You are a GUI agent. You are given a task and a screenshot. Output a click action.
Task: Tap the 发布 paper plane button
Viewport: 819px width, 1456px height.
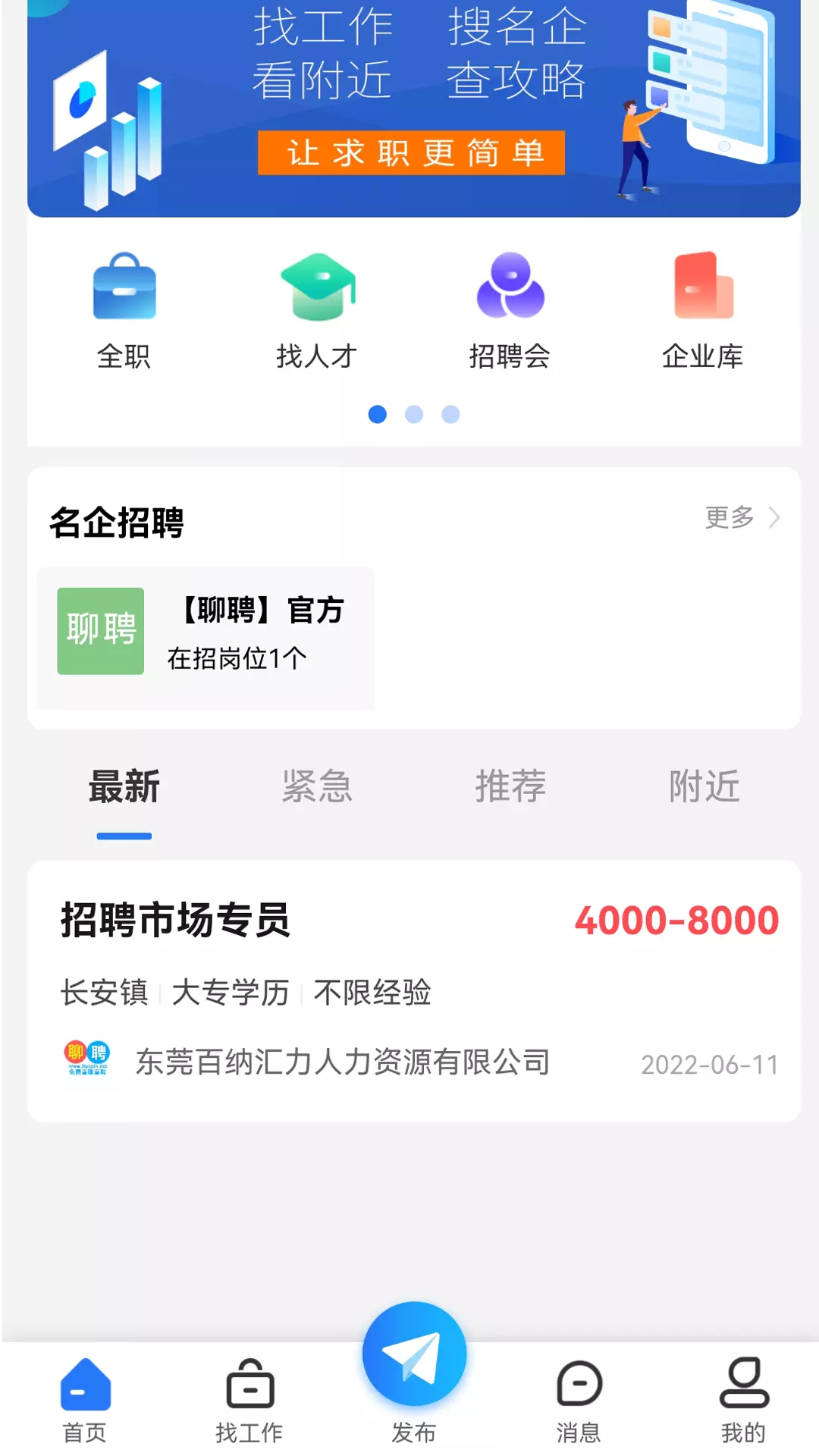(414, 1354)
